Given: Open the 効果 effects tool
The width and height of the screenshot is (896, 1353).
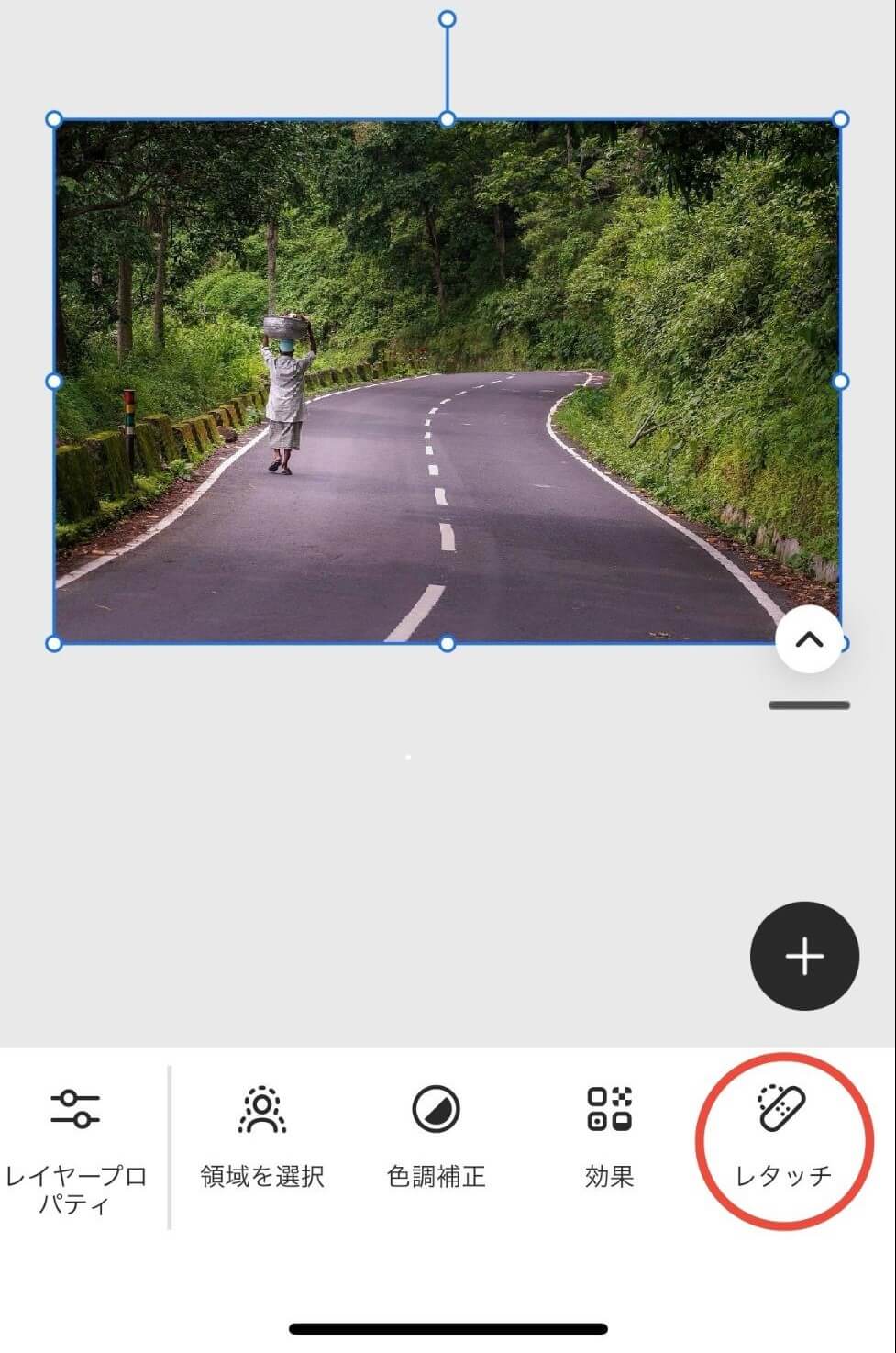Looking at the screenshot, I should click(609, 1136).
